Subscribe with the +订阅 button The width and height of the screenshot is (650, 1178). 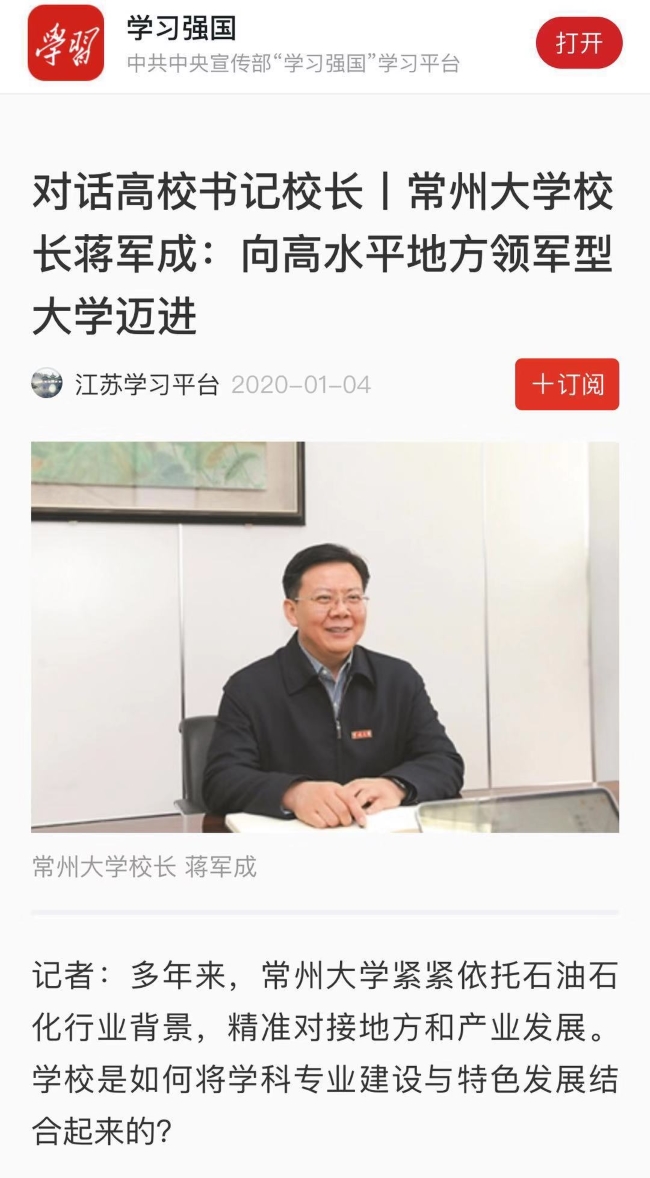[567, 385]
